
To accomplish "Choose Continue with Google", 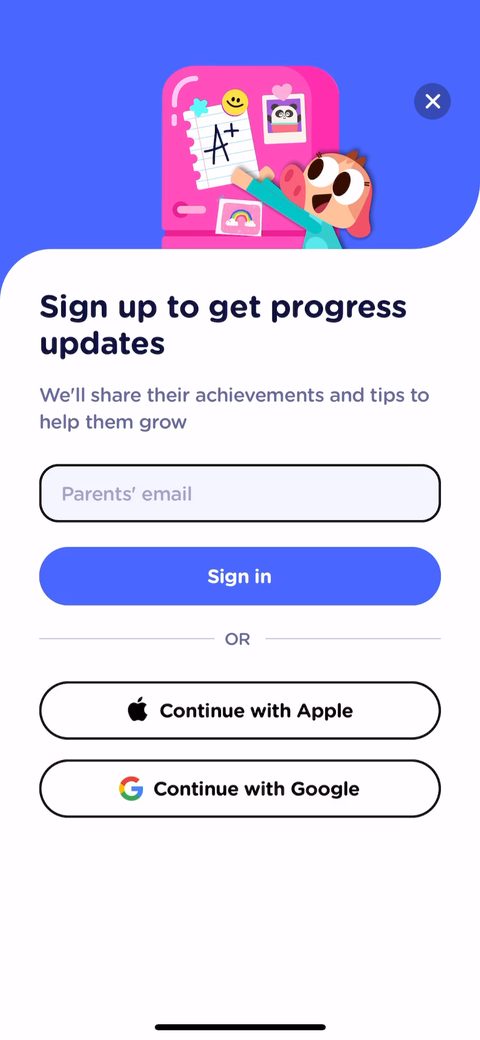I will (240, 789).
